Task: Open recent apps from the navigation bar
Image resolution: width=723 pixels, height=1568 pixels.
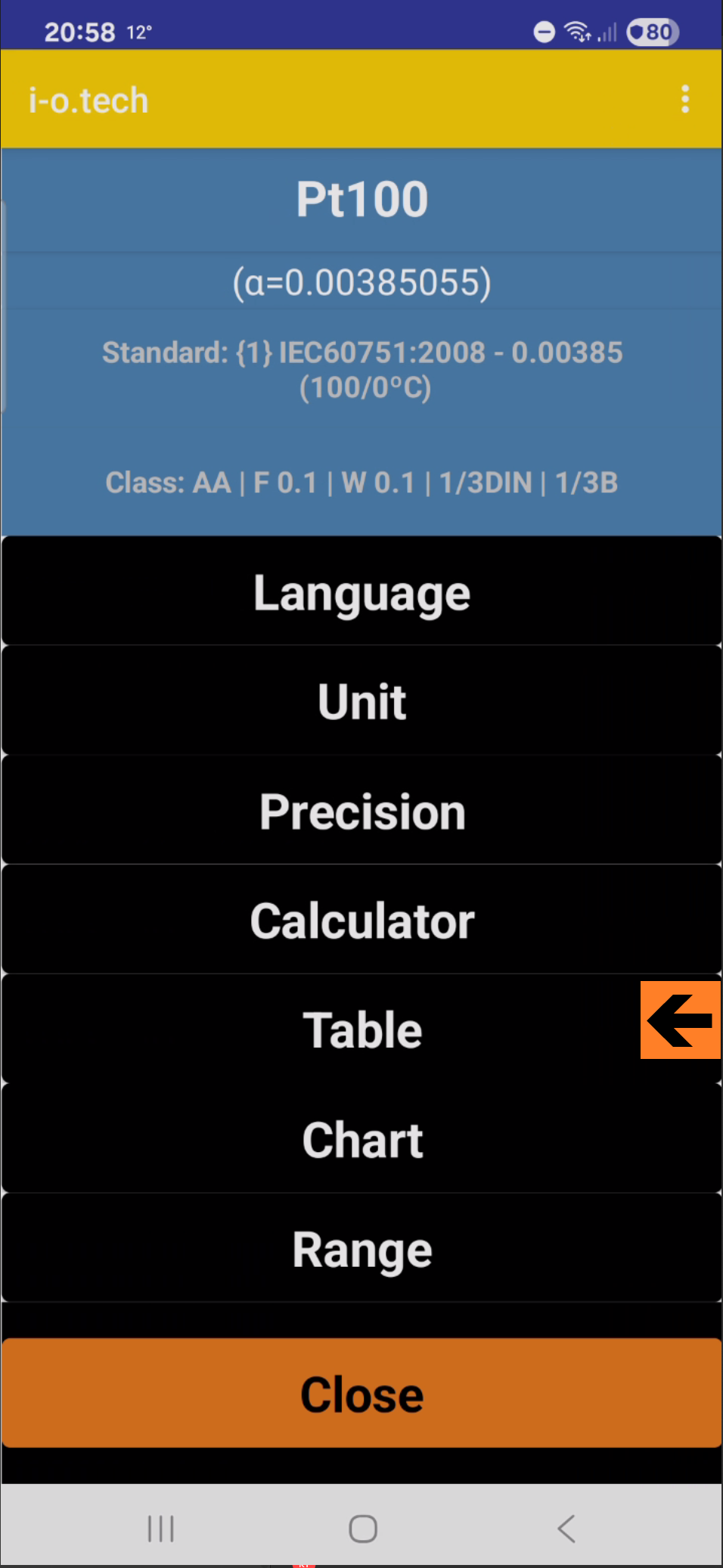Action: [x=161, y=1528]
